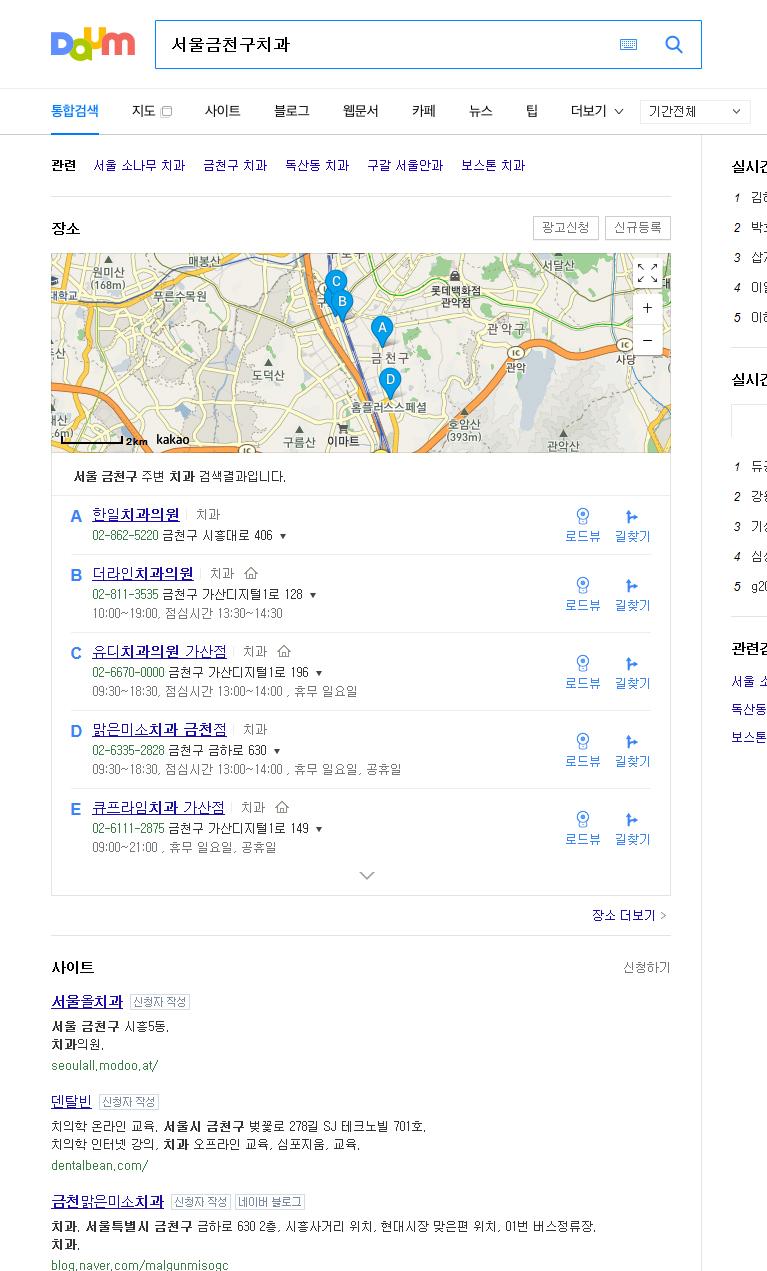Tap the 신규등록 button
Image resolution: width=767 pixels, height=1271 pixels.
pos(638,228)
